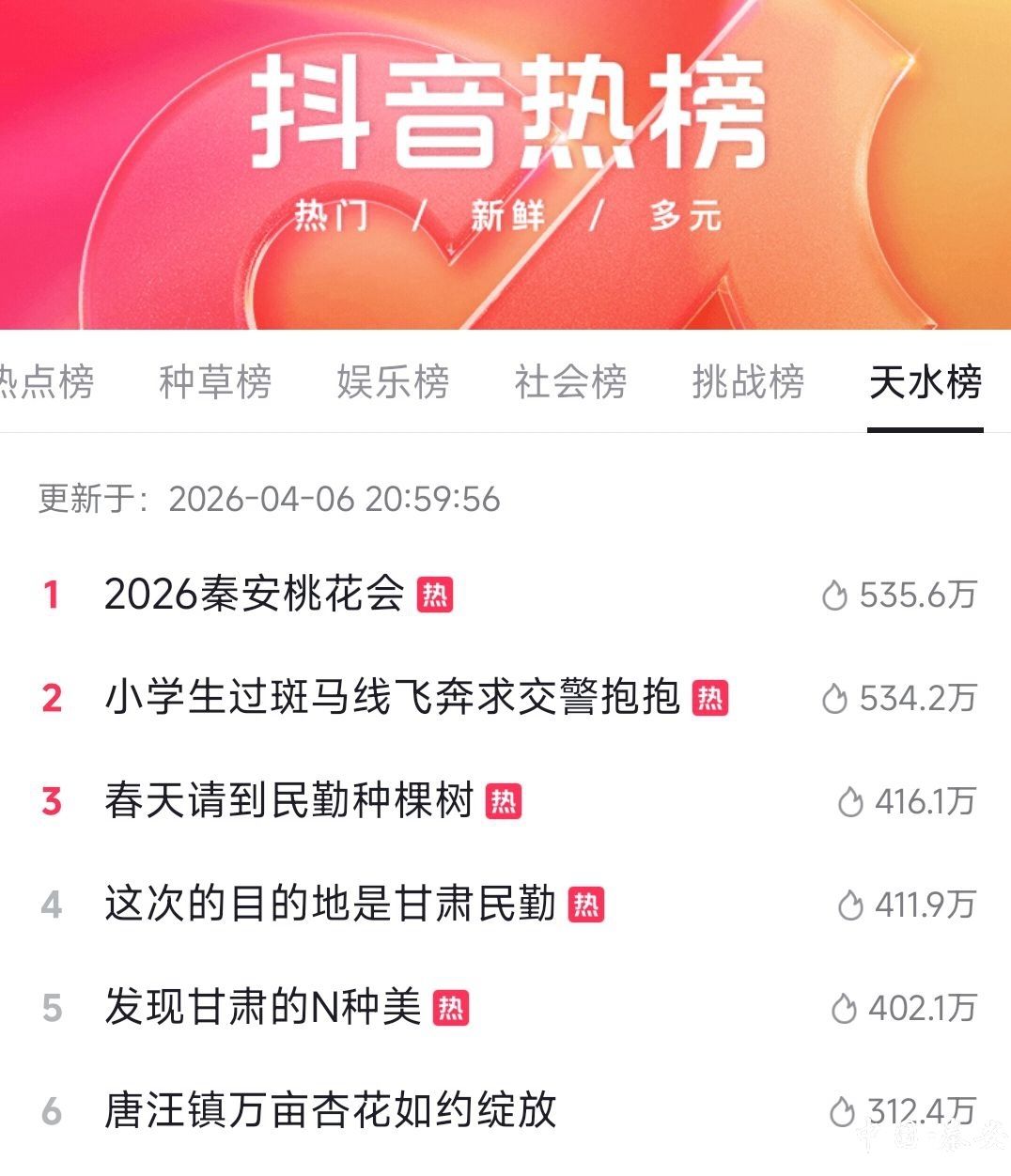
Task: Switch to the 挑战榜 tab
Action: 748,382
